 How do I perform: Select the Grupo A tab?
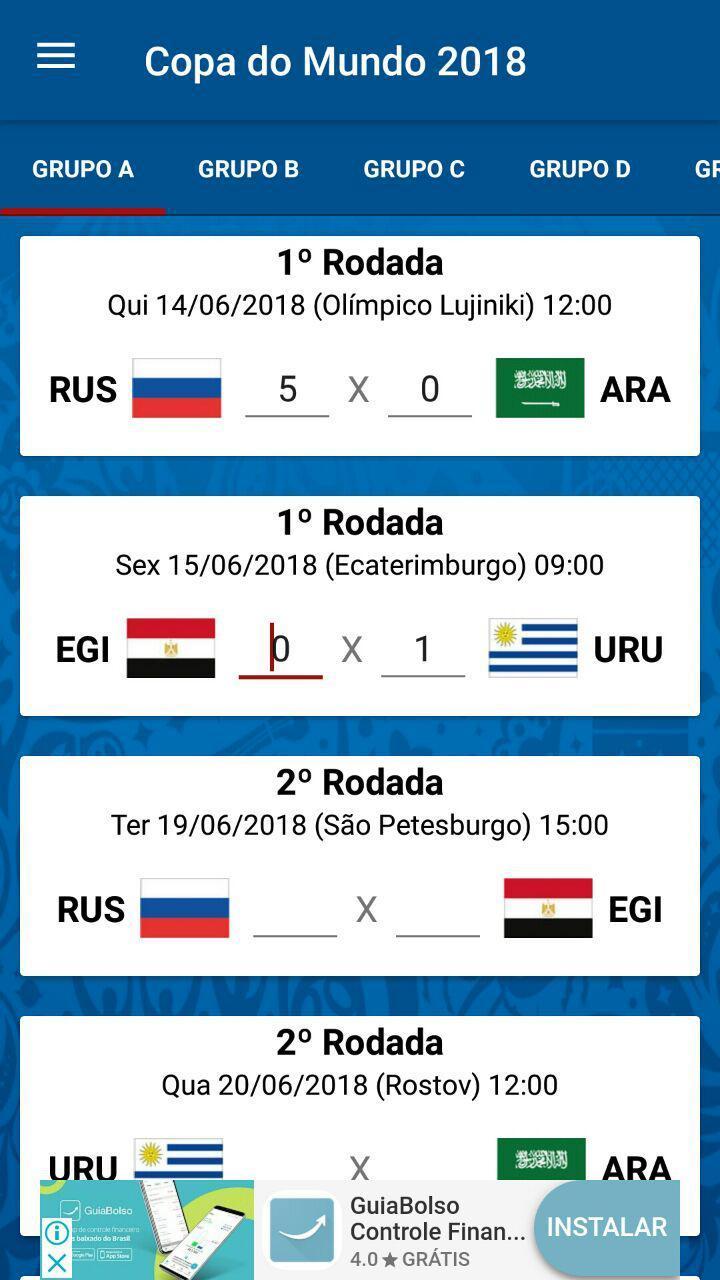(83, 169)
